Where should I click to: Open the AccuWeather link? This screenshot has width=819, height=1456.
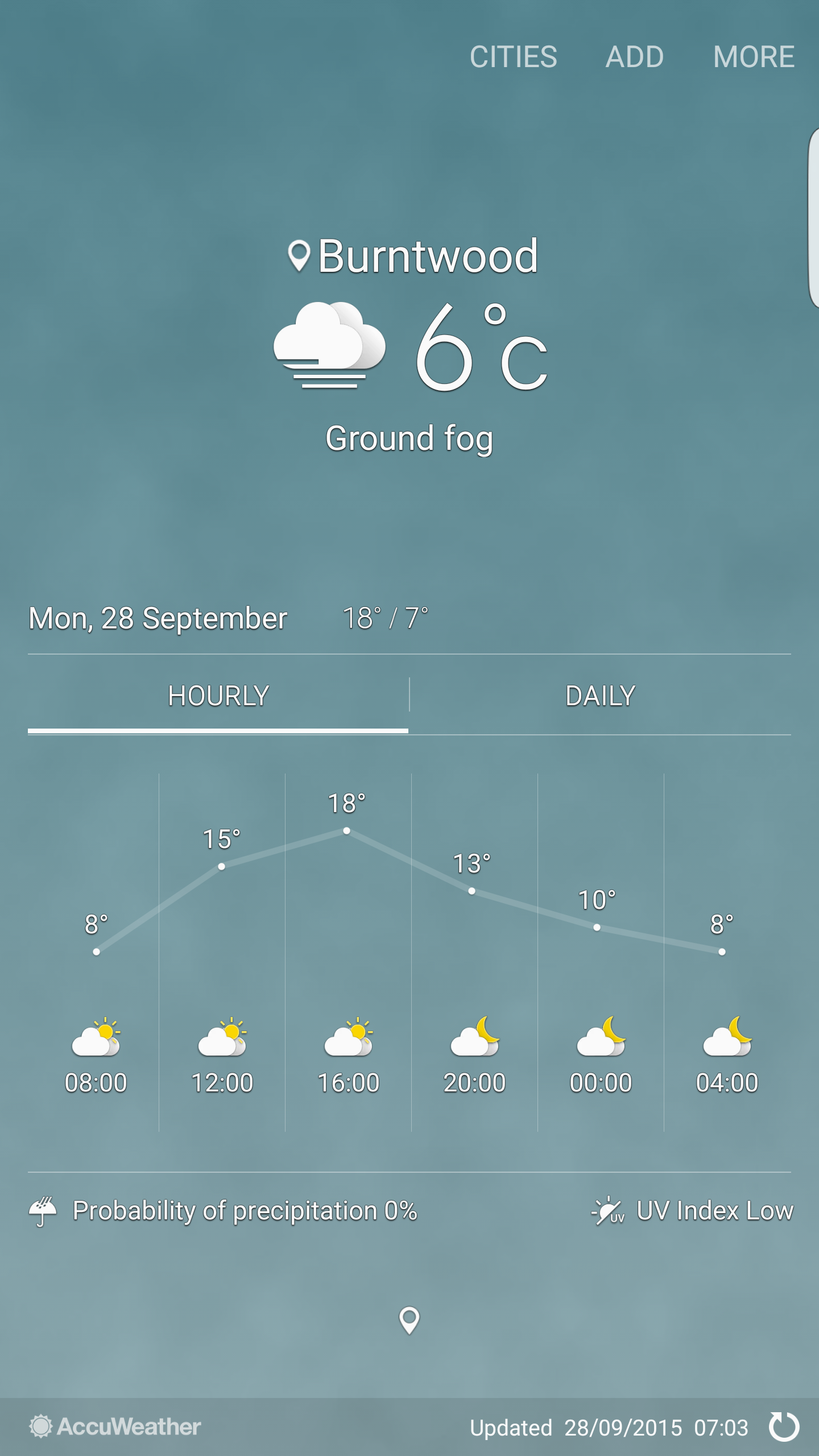115,1426
